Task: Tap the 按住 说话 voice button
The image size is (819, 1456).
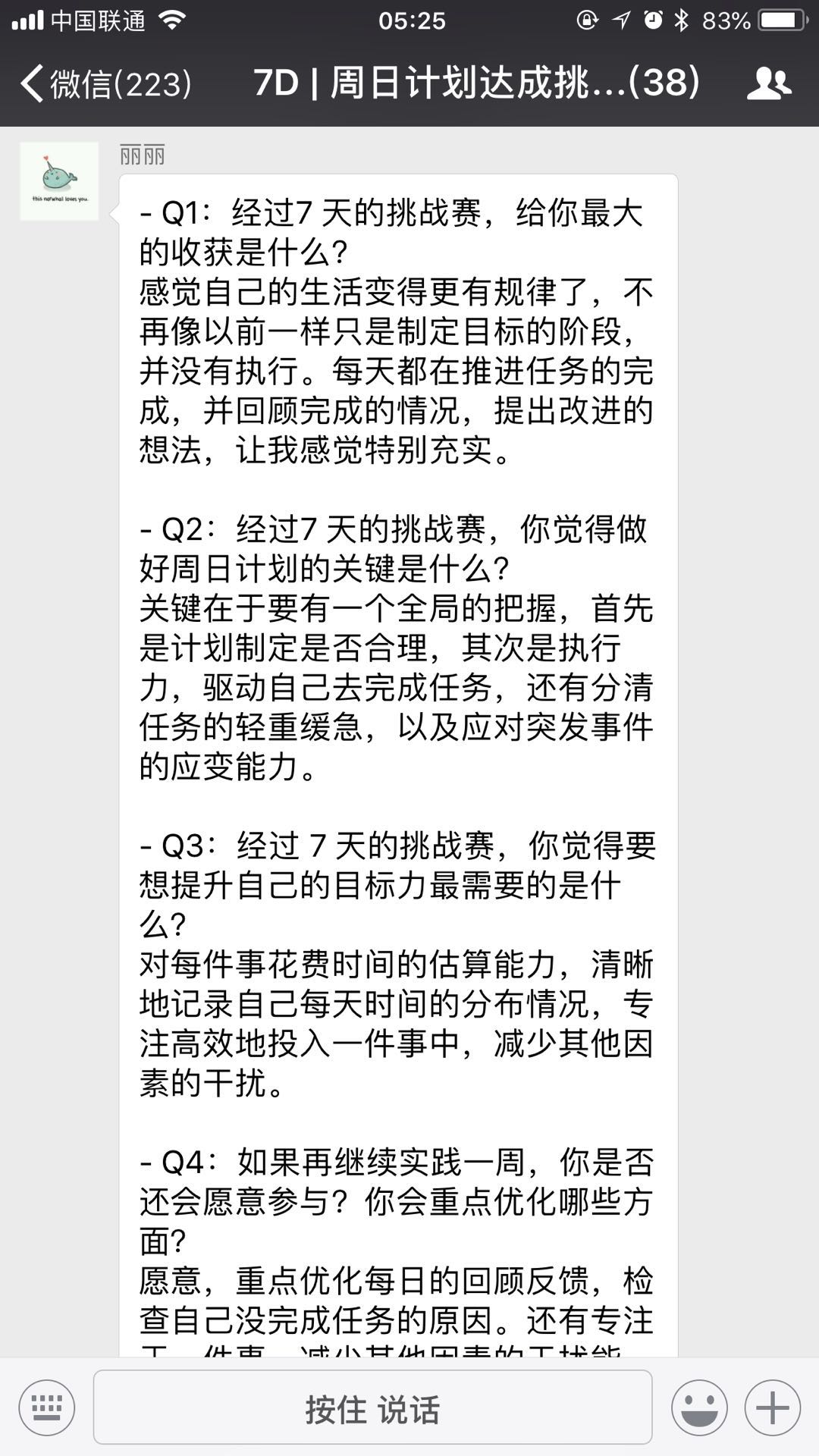Action: (372, 1407)
